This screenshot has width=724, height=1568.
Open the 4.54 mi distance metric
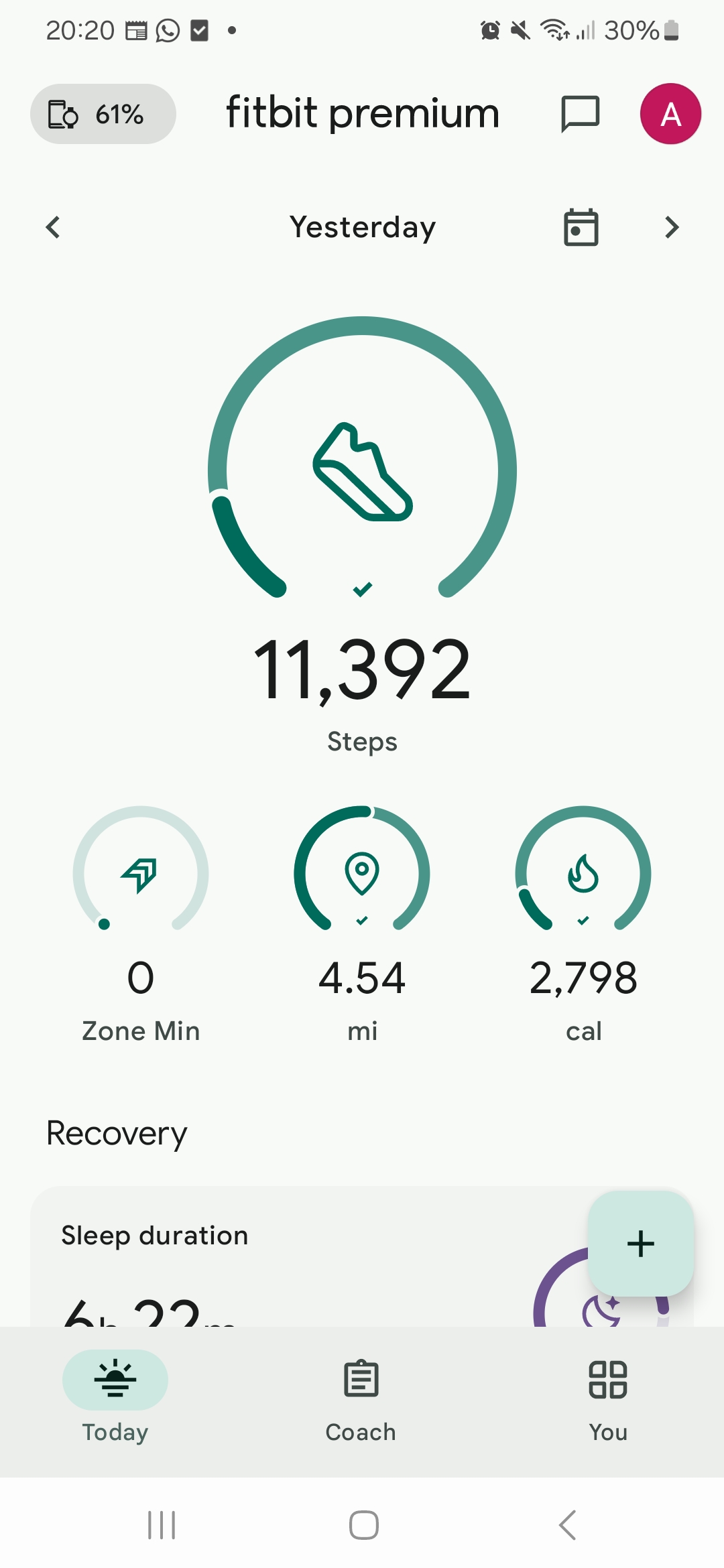tap(362, 925)
